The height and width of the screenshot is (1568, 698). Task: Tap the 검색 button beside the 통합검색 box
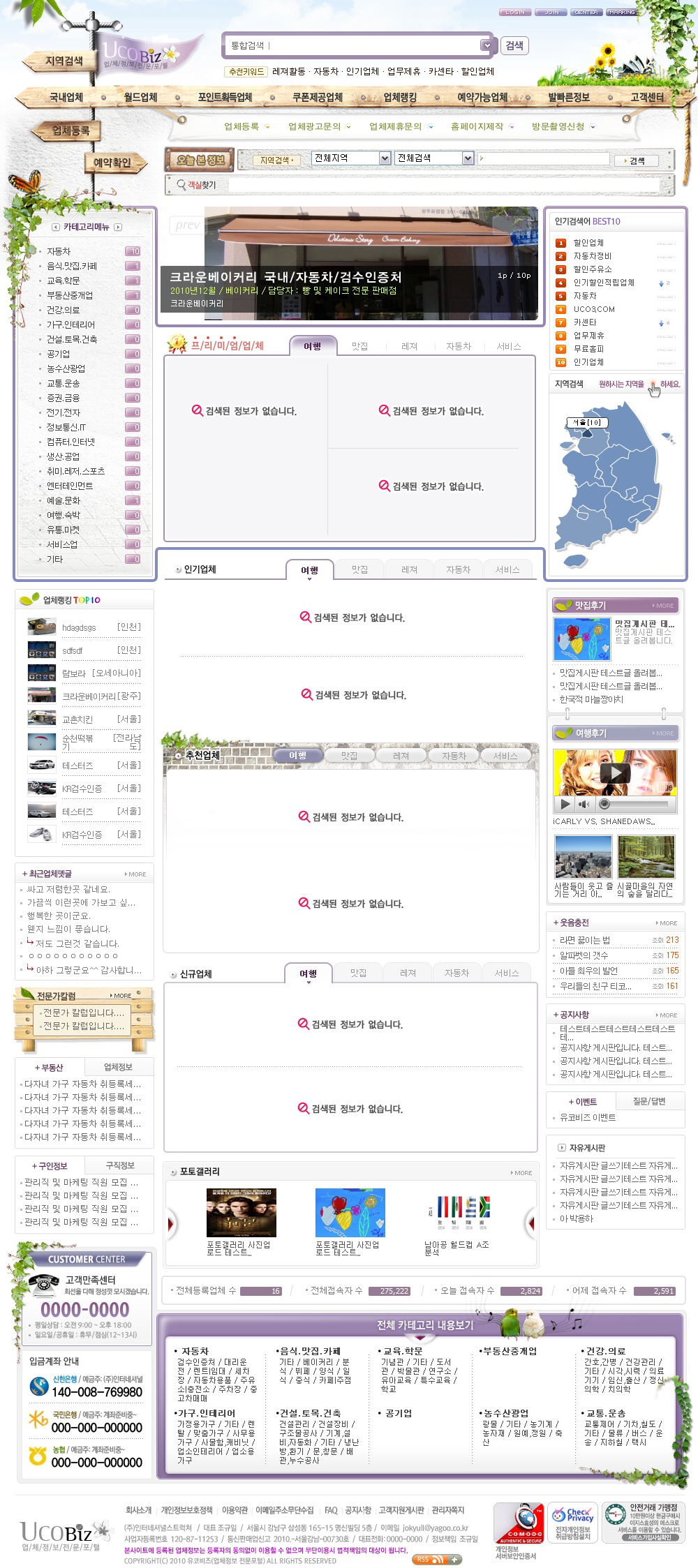pyautogui.click(x=514, y=46)
